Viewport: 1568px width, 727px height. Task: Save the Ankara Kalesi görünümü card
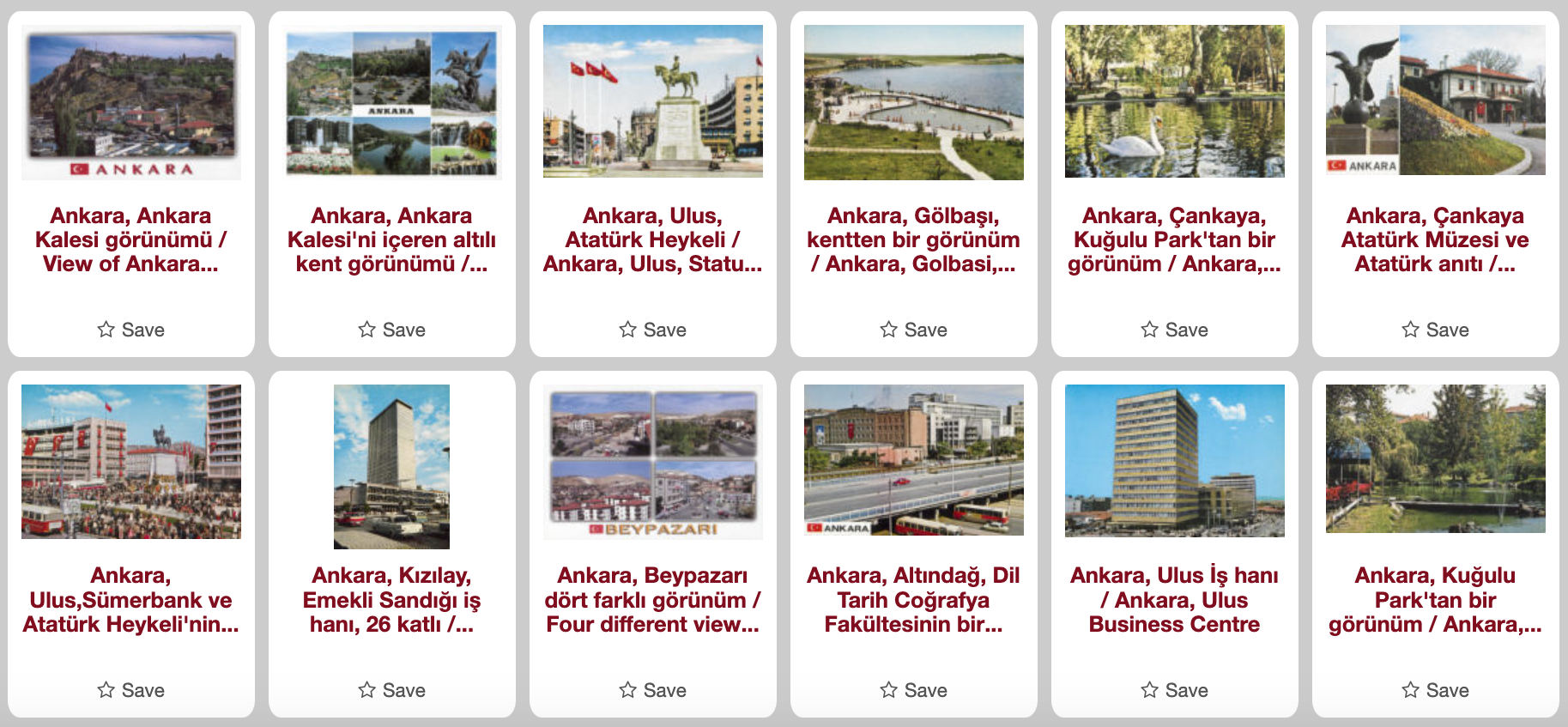coord(130,330)
